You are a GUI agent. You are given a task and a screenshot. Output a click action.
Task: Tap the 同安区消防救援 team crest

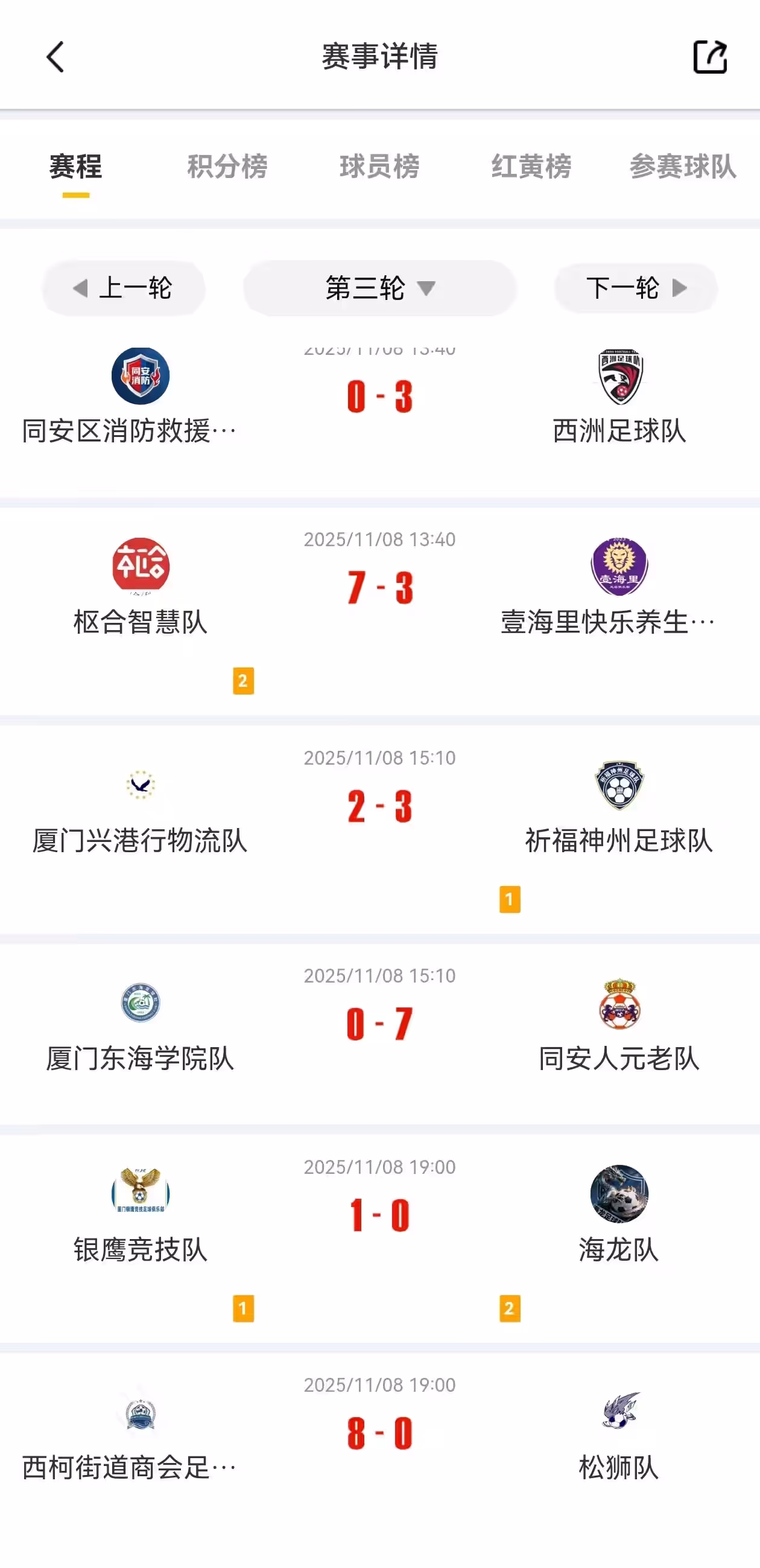(139, 375)
